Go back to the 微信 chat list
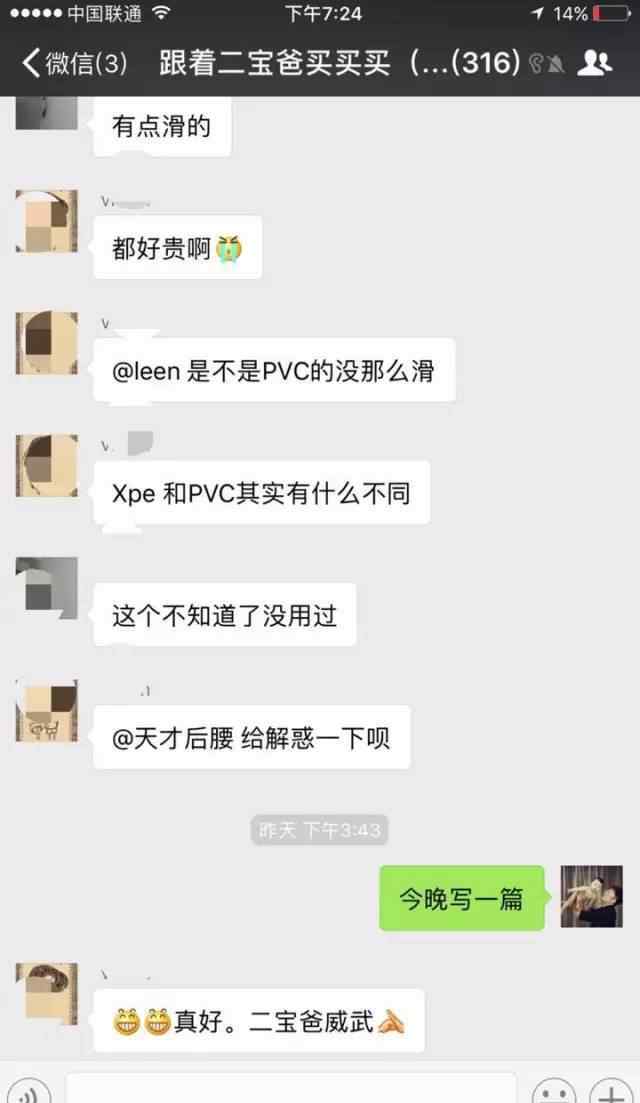The width and height of the screenshot is (640, 1103). (x=75, y=63)
